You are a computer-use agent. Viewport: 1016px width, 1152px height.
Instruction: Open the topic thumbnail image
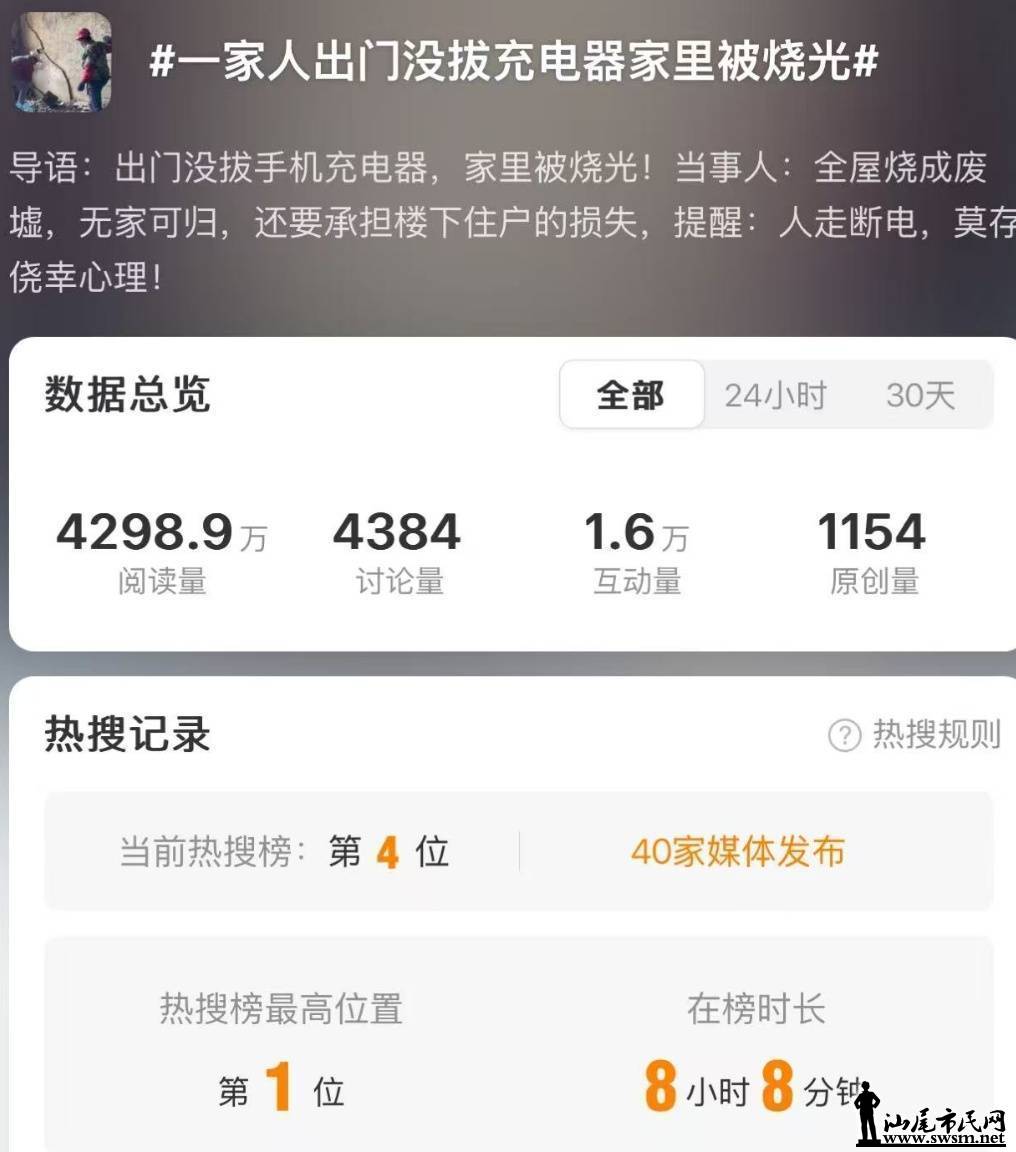coord(61,62)
